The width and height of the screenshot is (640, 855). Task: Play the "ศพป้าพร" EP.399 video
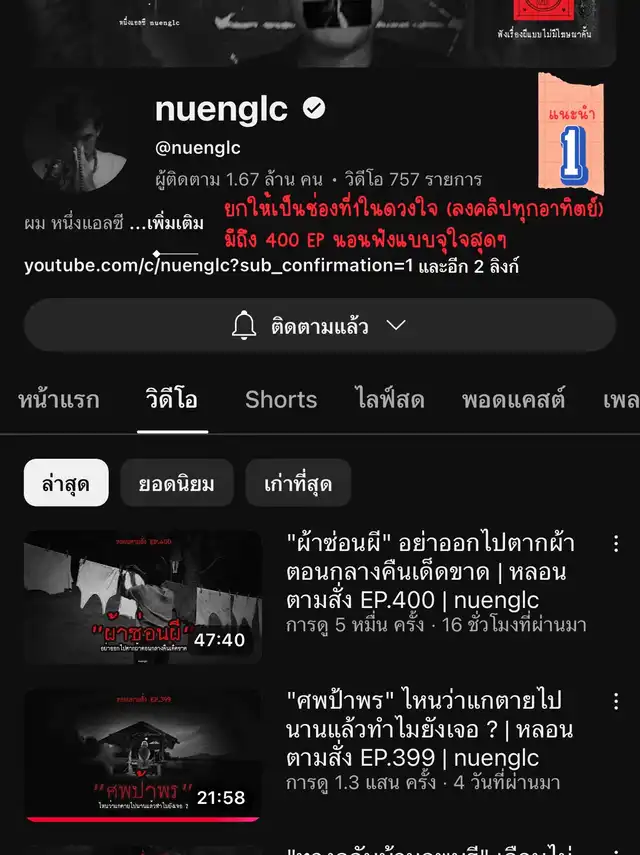[142, 754]
